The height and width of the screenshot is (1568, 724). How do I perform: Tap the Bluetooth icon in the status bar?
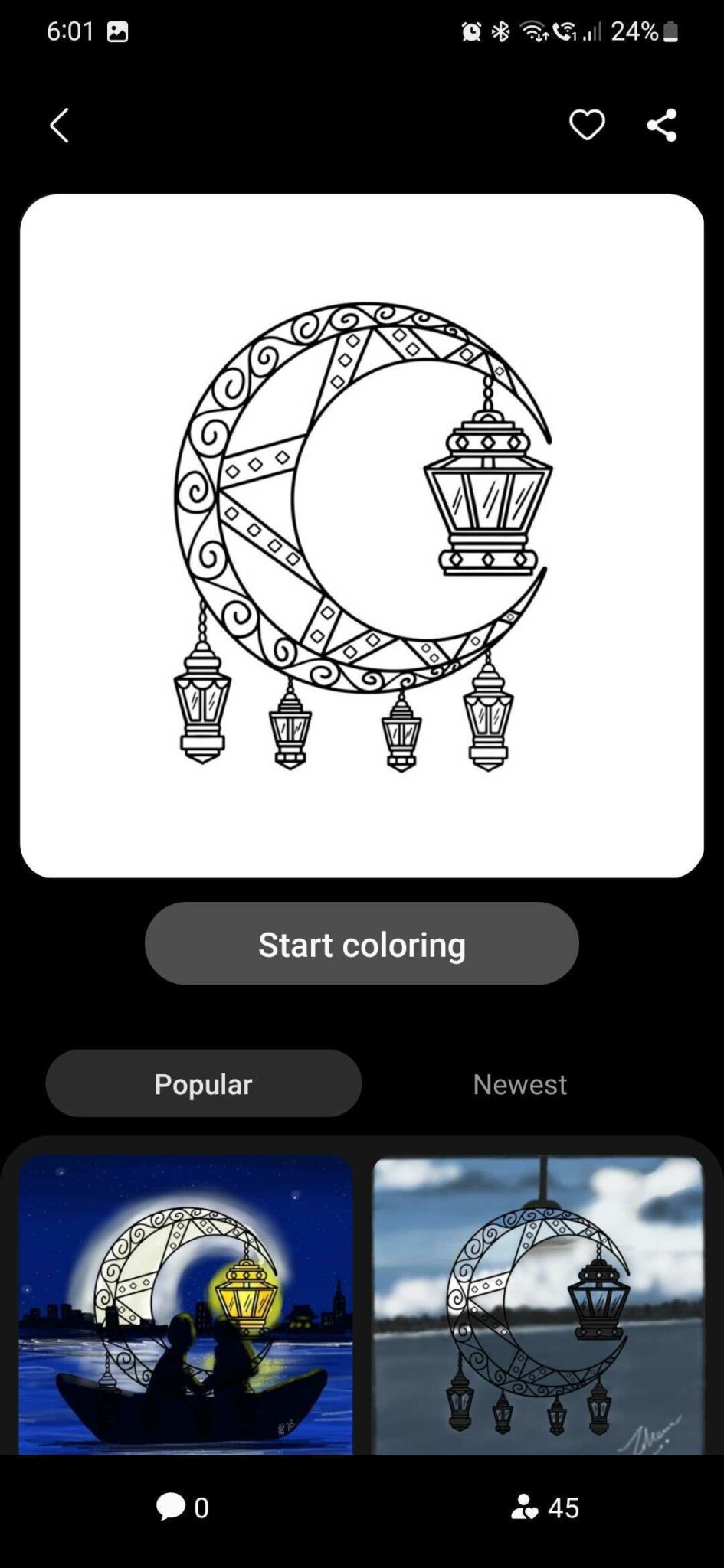[x=502, y=31]
